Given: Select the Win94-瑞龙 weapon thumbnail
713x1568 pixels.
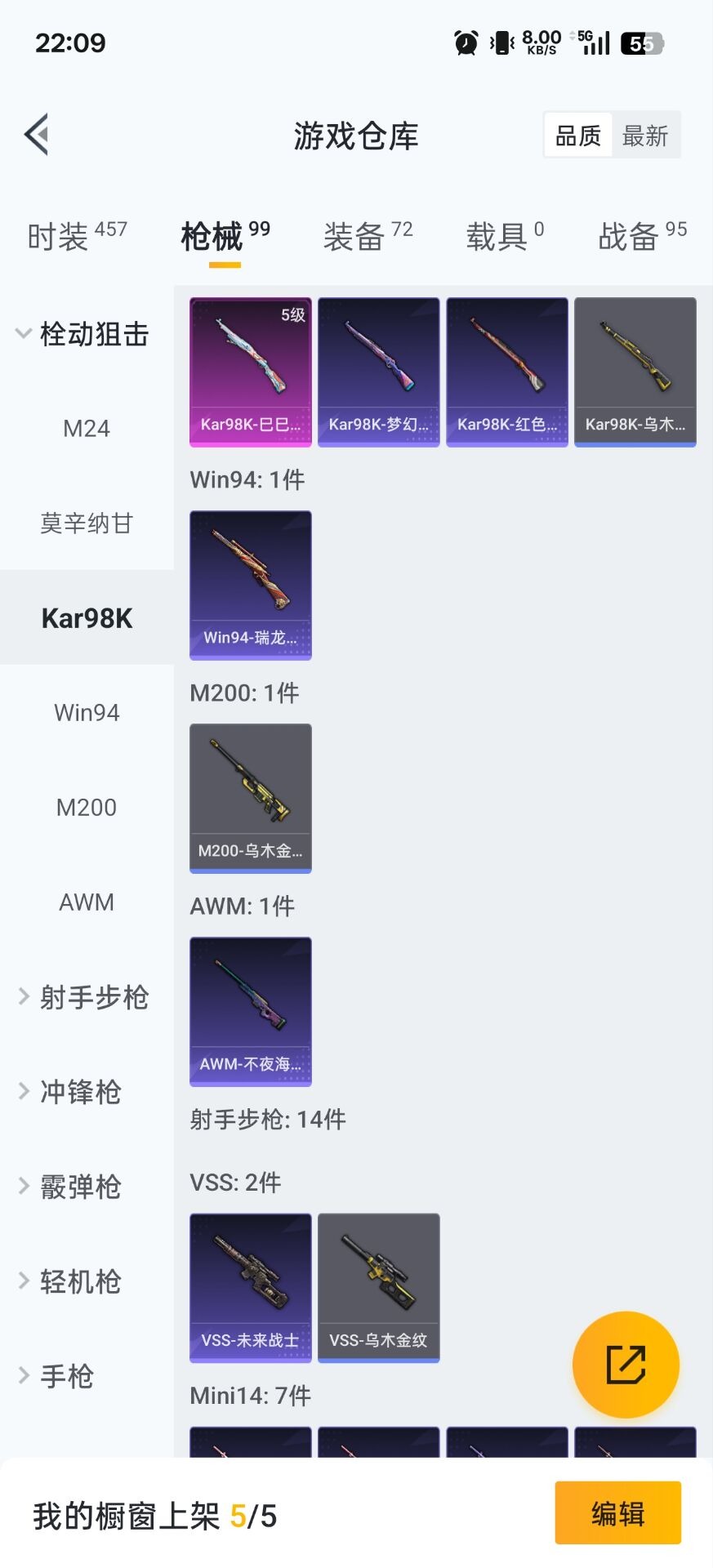Looking at the screenshot, I should [250, 585].
